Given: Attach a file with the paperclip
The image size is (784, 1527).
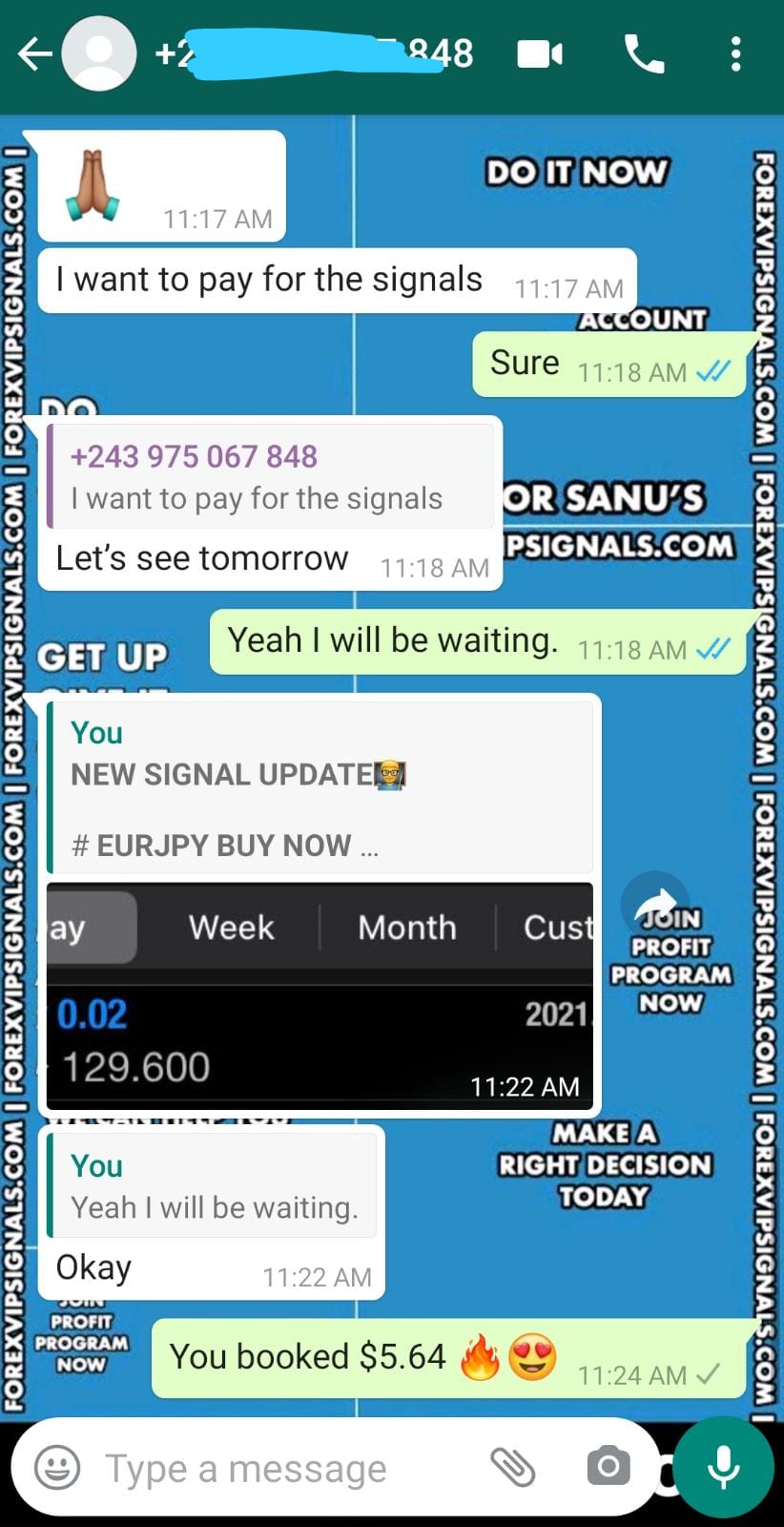Looking at the screenshot, I should pyautogui.click(x=512, y=1468).
